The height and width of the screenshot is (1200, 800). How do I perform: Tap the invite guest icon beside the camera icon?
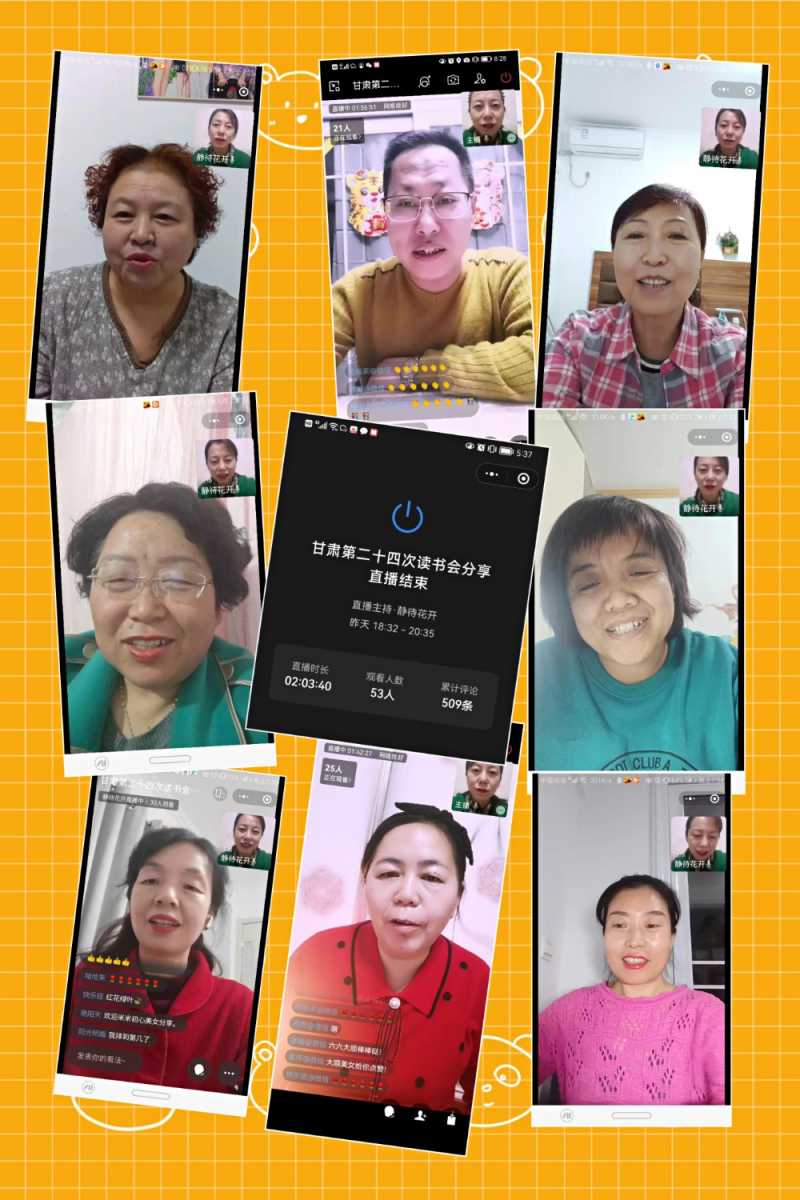click(x=480, y=81)
